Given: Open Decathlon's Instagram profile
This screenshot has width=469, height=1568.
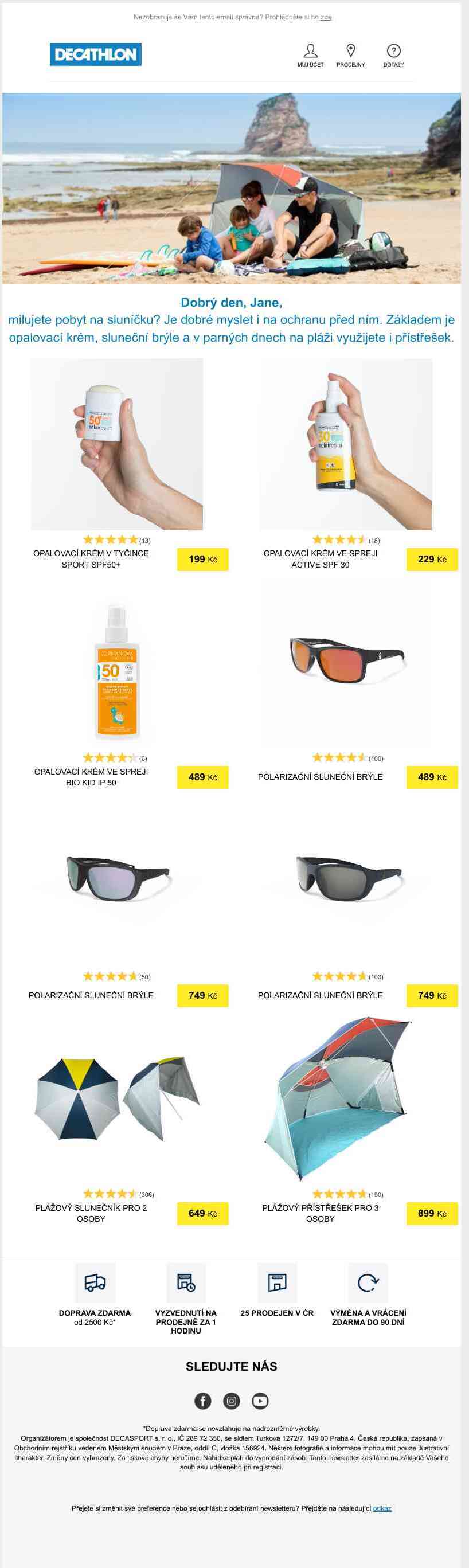Looking at the screenshot, I should (x=232, y=1401).
